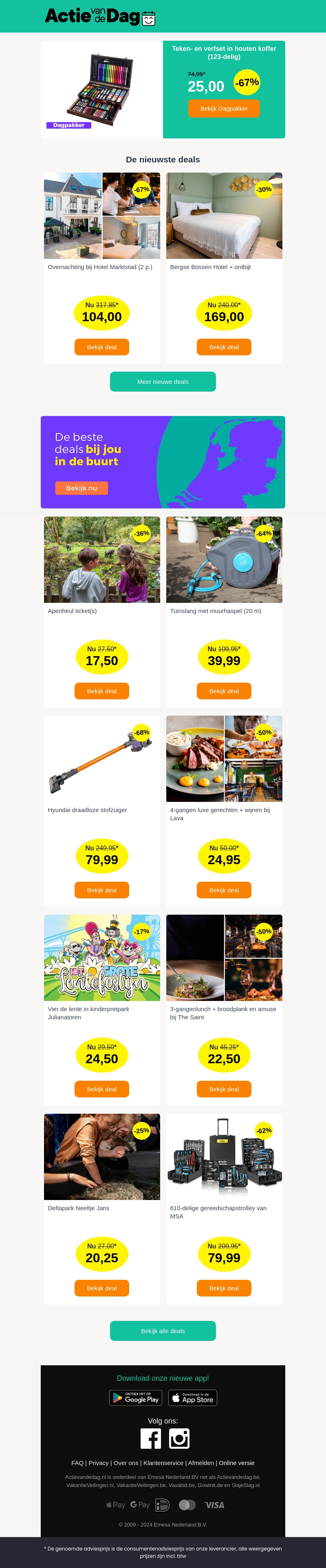Download from the App Store badge
Screen dimensions: 326x1568
click(193, 1397)
